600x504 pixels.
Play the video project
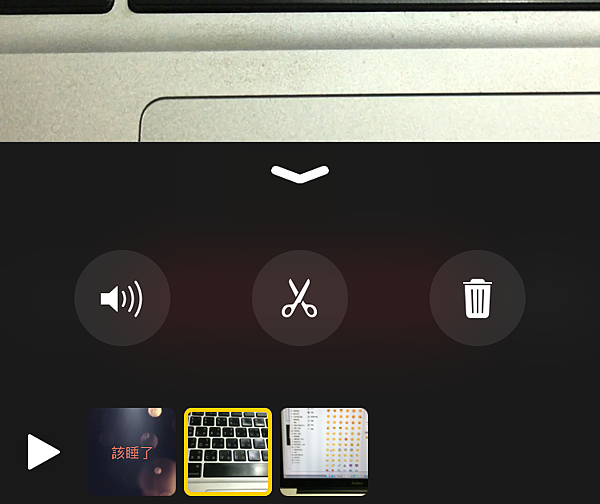pyautogui.click(x=43, y=452)
